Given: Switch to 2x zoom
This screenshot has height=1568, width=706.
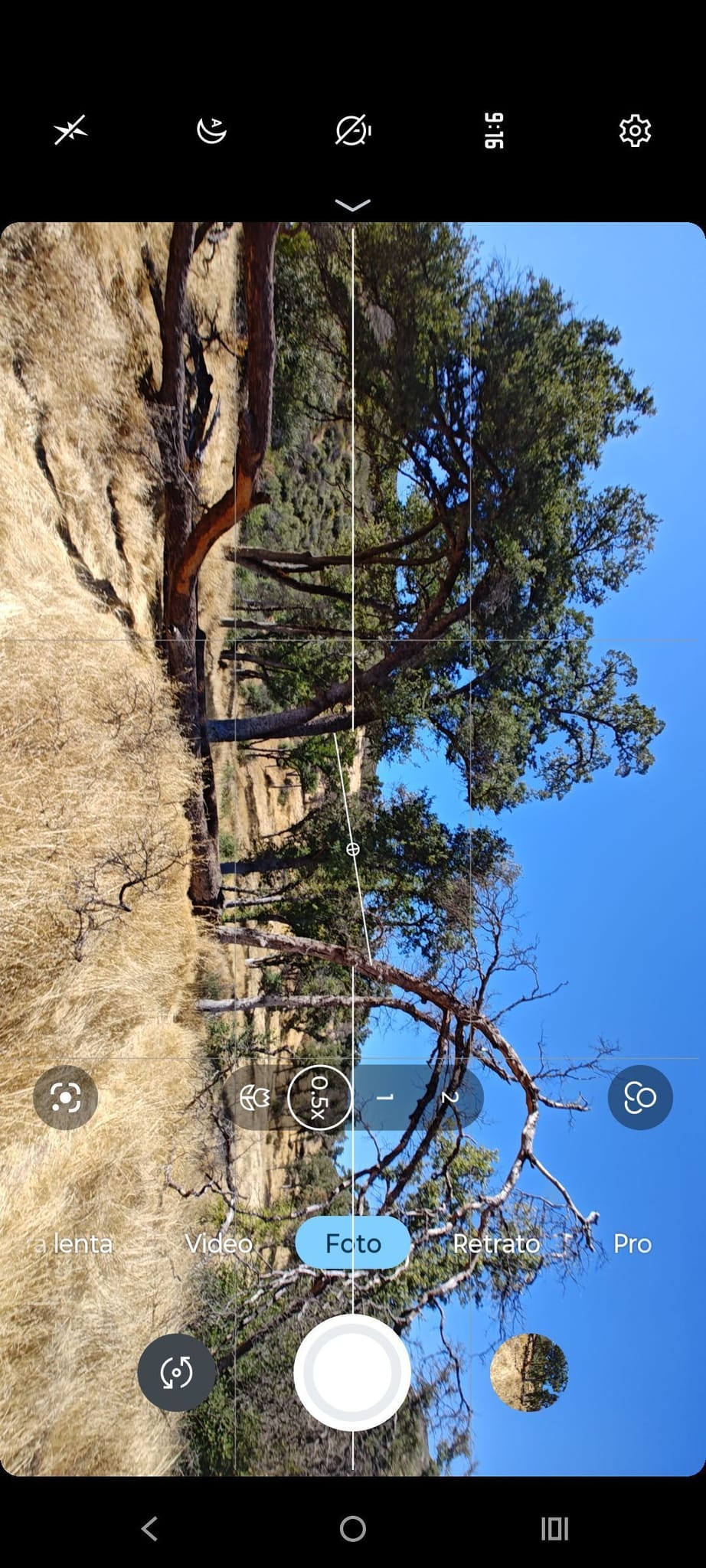Looking at the screenshot, I should pyautogui.click(x=449, y=1098).
